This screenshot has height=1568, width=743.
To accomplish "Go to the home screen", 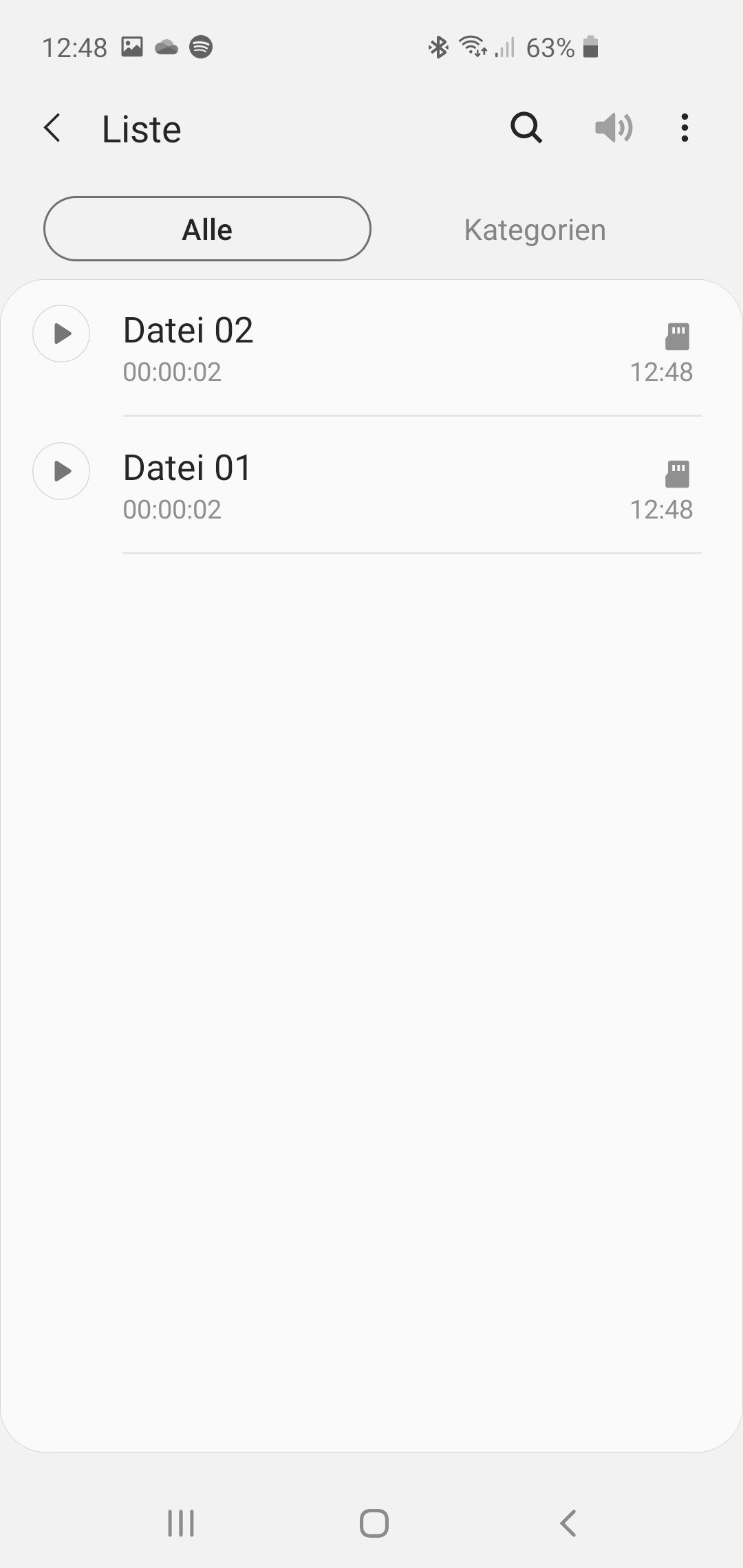I will [374, 1523].
